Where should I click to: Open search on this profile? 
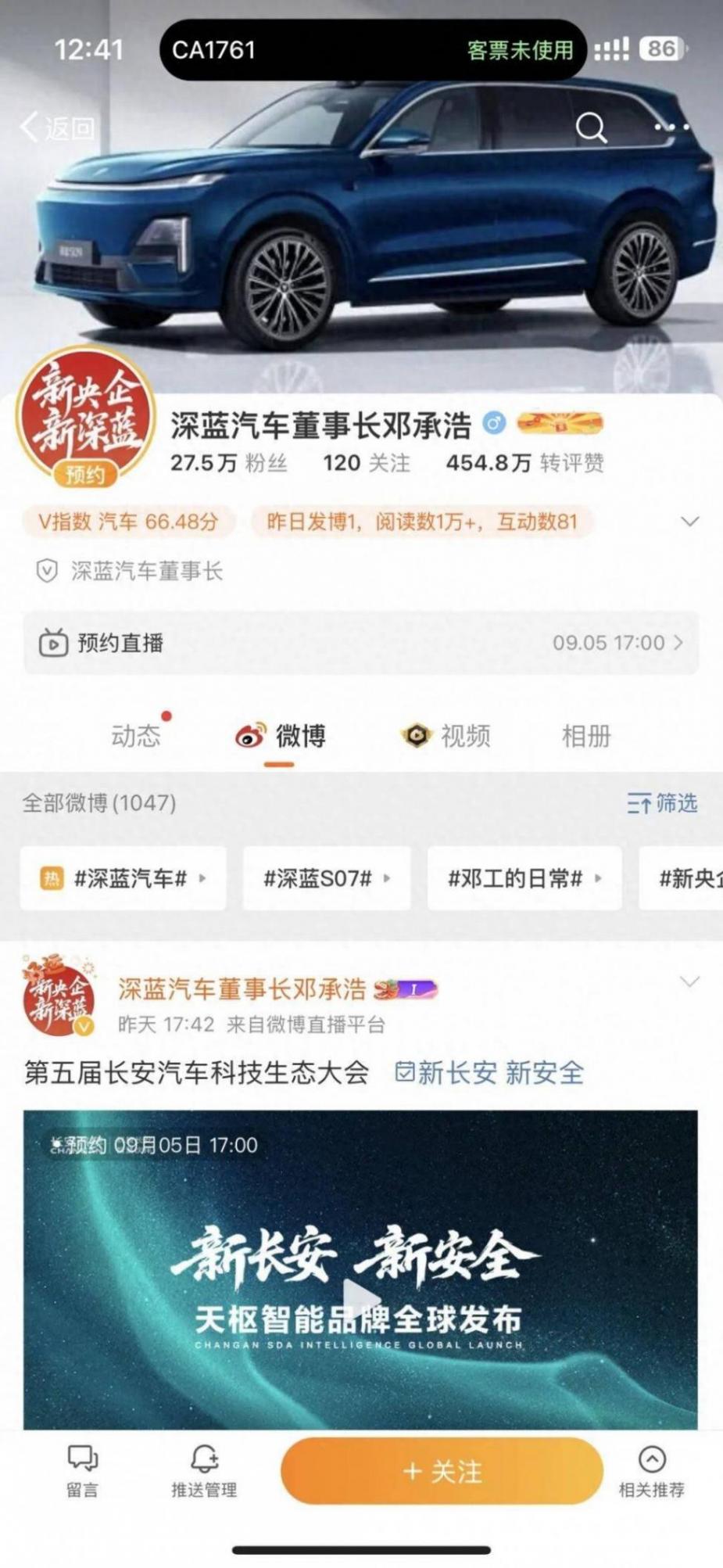(590, 127)
